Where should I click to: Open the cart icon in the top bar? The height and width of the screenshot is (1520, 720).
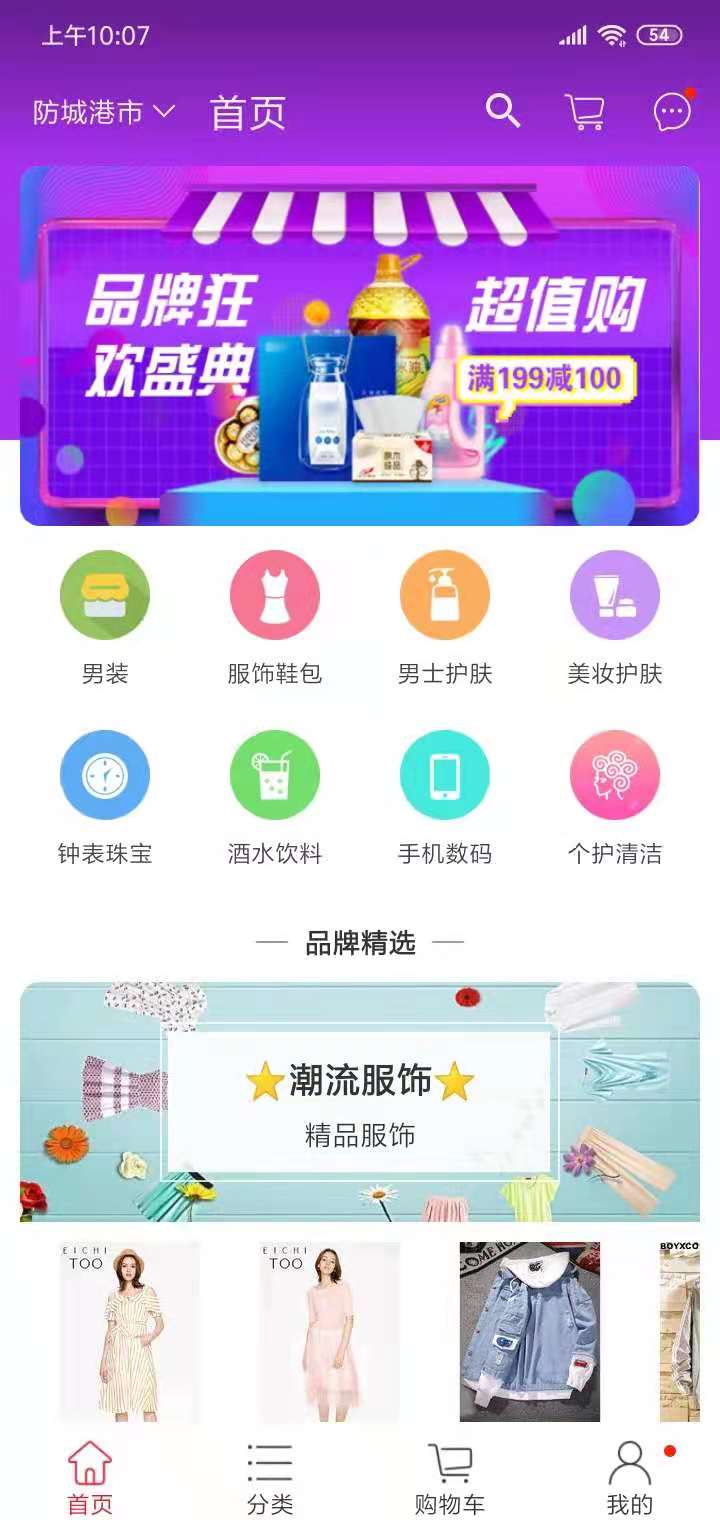pos(585,112)
